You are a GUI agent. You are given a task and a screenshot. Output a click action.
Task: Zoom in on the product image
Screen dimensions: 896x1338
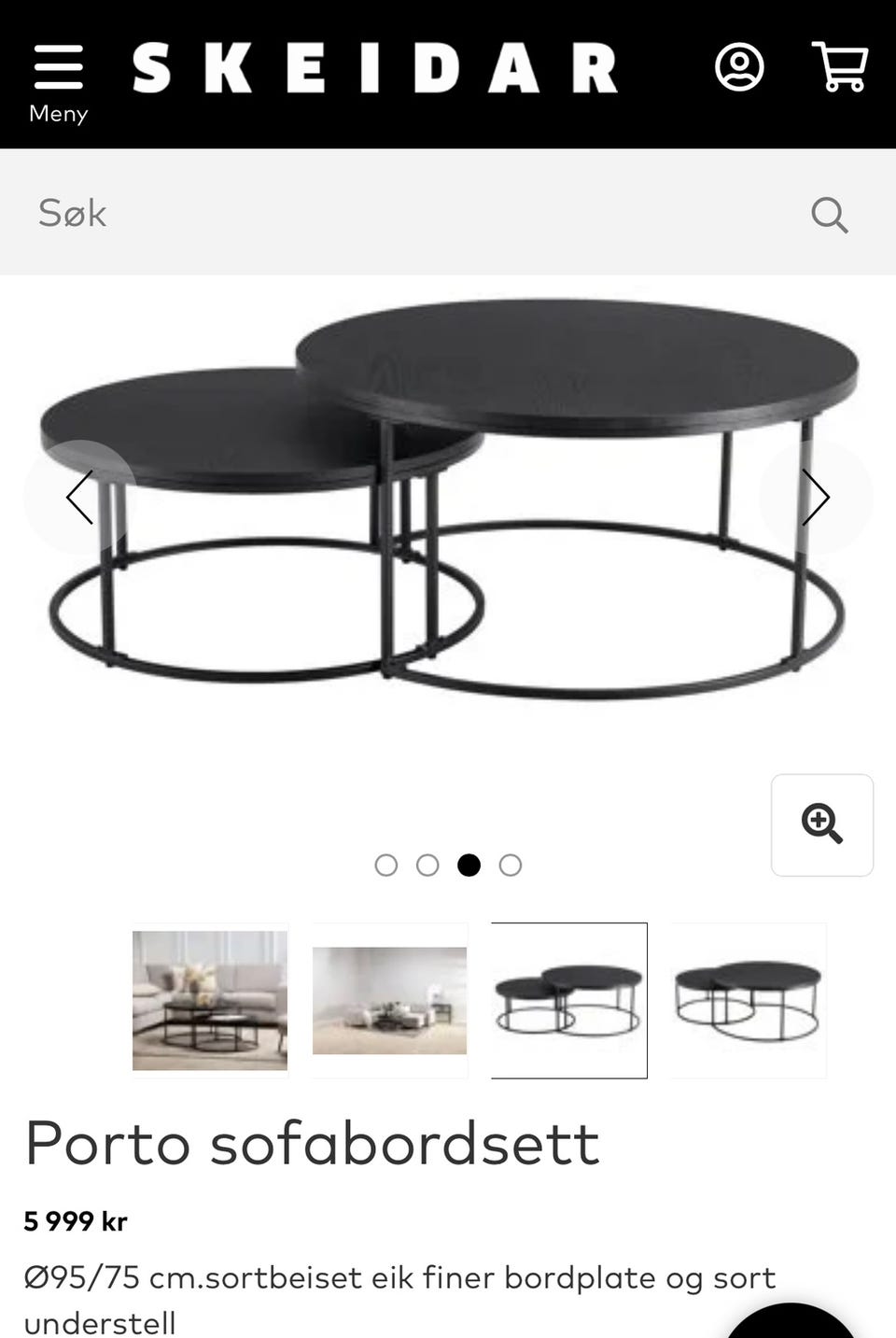821,824
